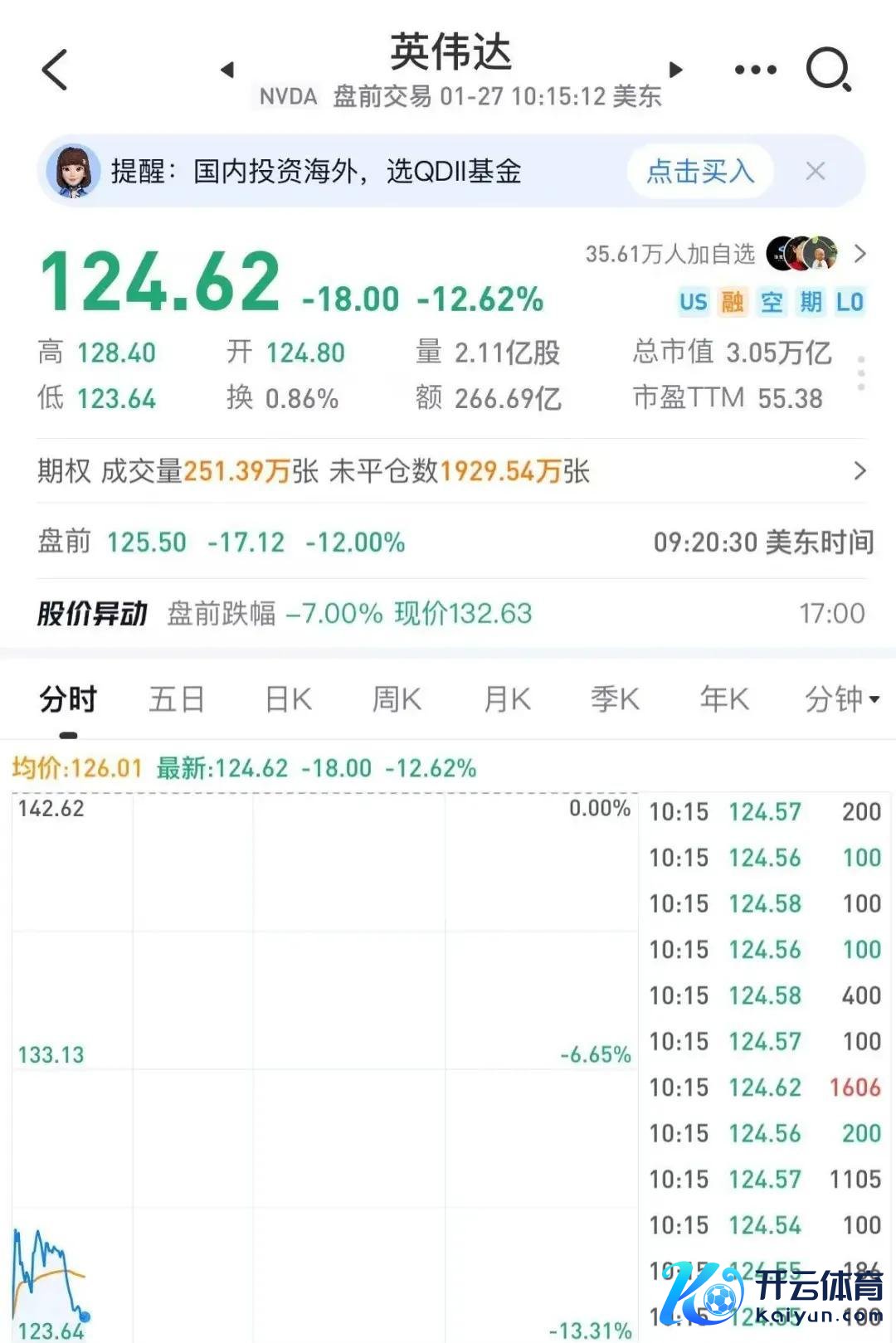Viewport: 896px width, 1343px height.
Task: Switch to the 五日 chart tab
Action: click(177, 699)
